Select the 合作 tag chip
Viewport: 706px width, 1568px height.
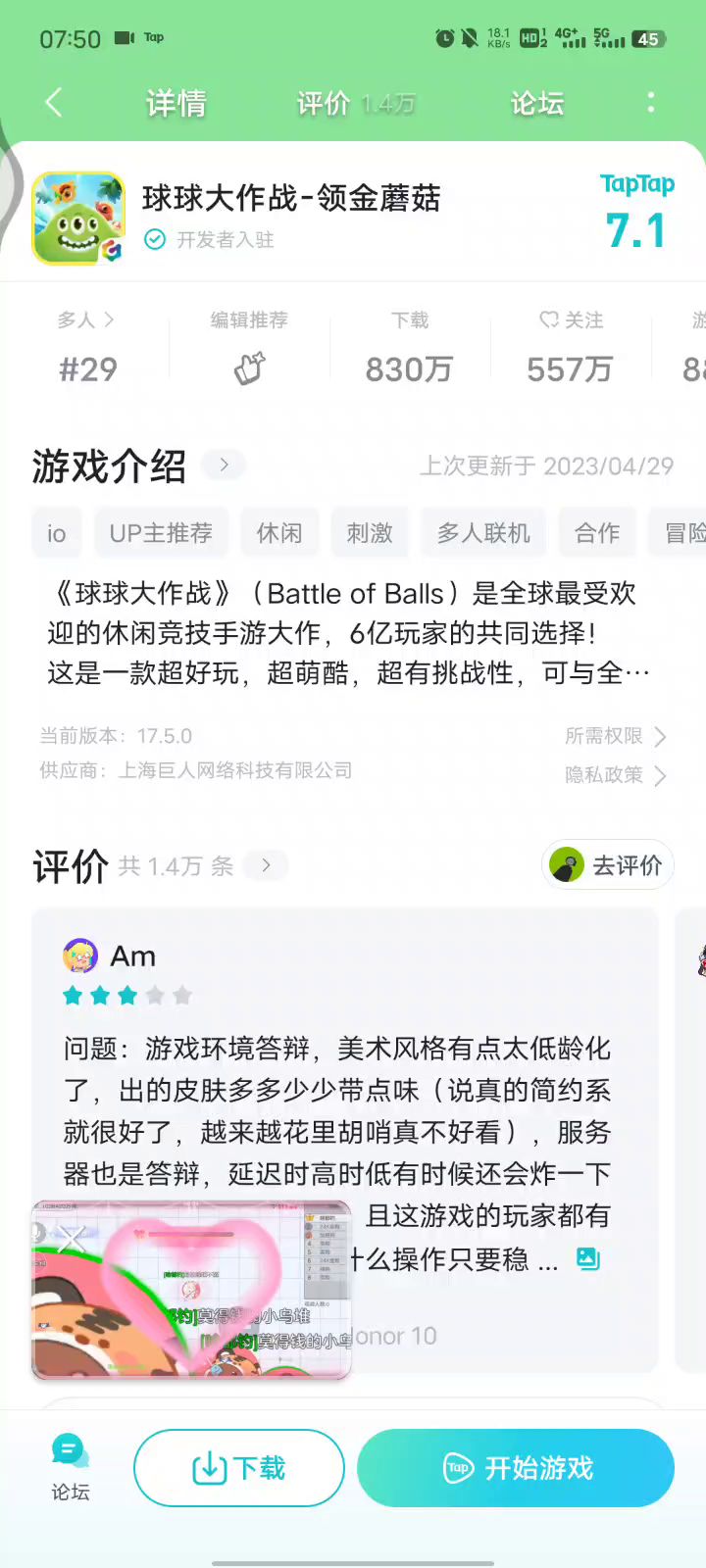(x=597, y=533)
